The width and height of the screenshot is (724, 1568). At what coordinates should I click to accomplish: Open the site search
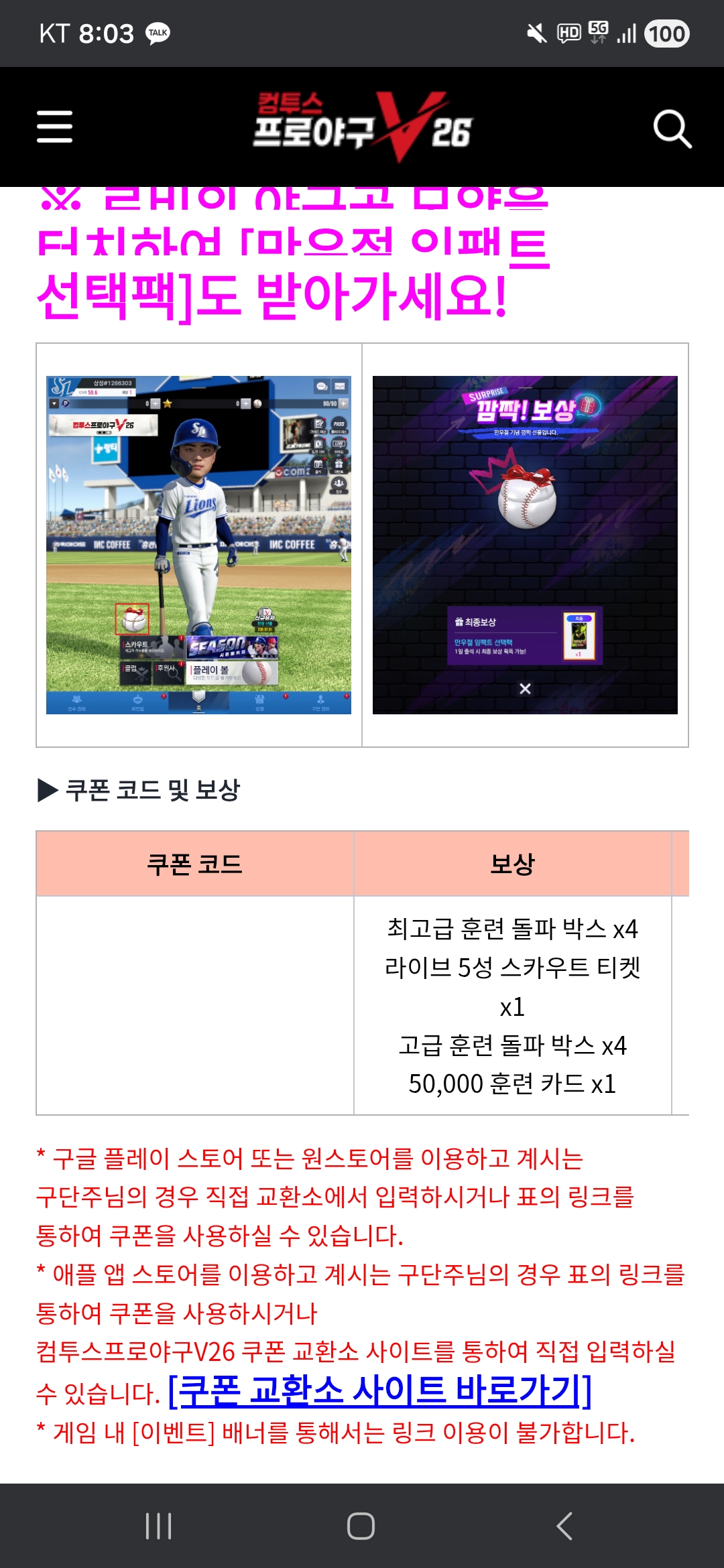(672, 128)
